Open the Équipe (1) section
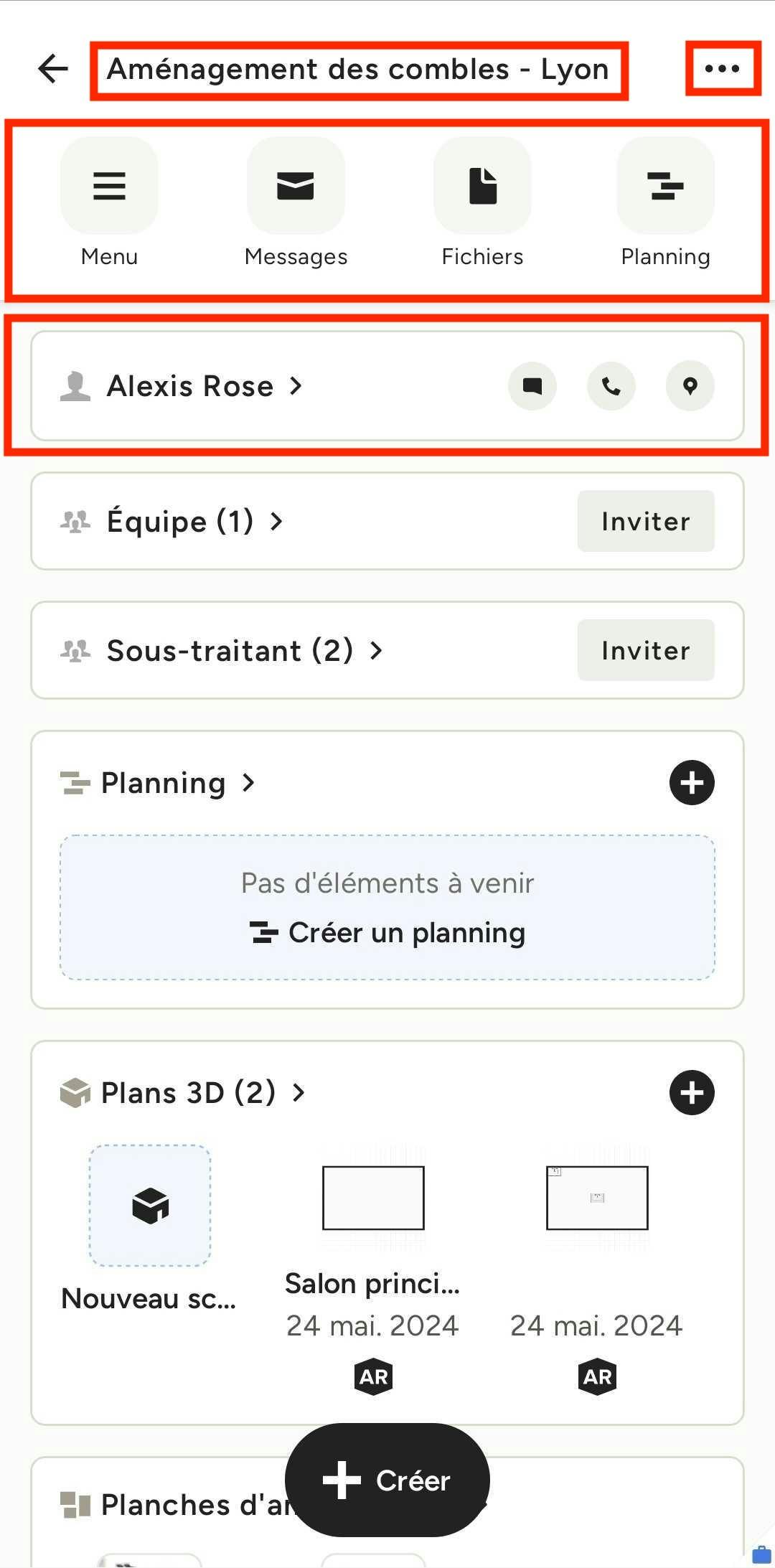775x1568 pixels. coord(172,521)
